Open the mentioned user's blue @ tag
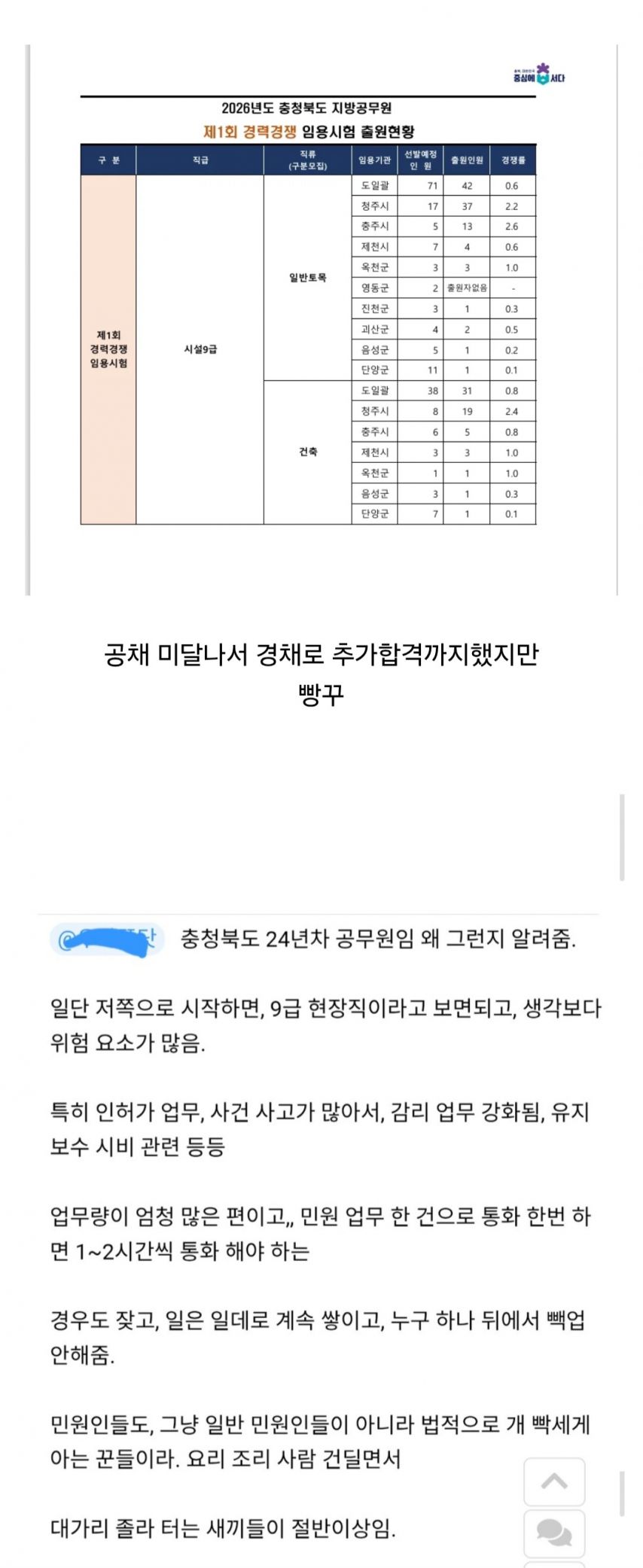The width and height of the screenshot is (643, 1568). [x=106, y=939]
